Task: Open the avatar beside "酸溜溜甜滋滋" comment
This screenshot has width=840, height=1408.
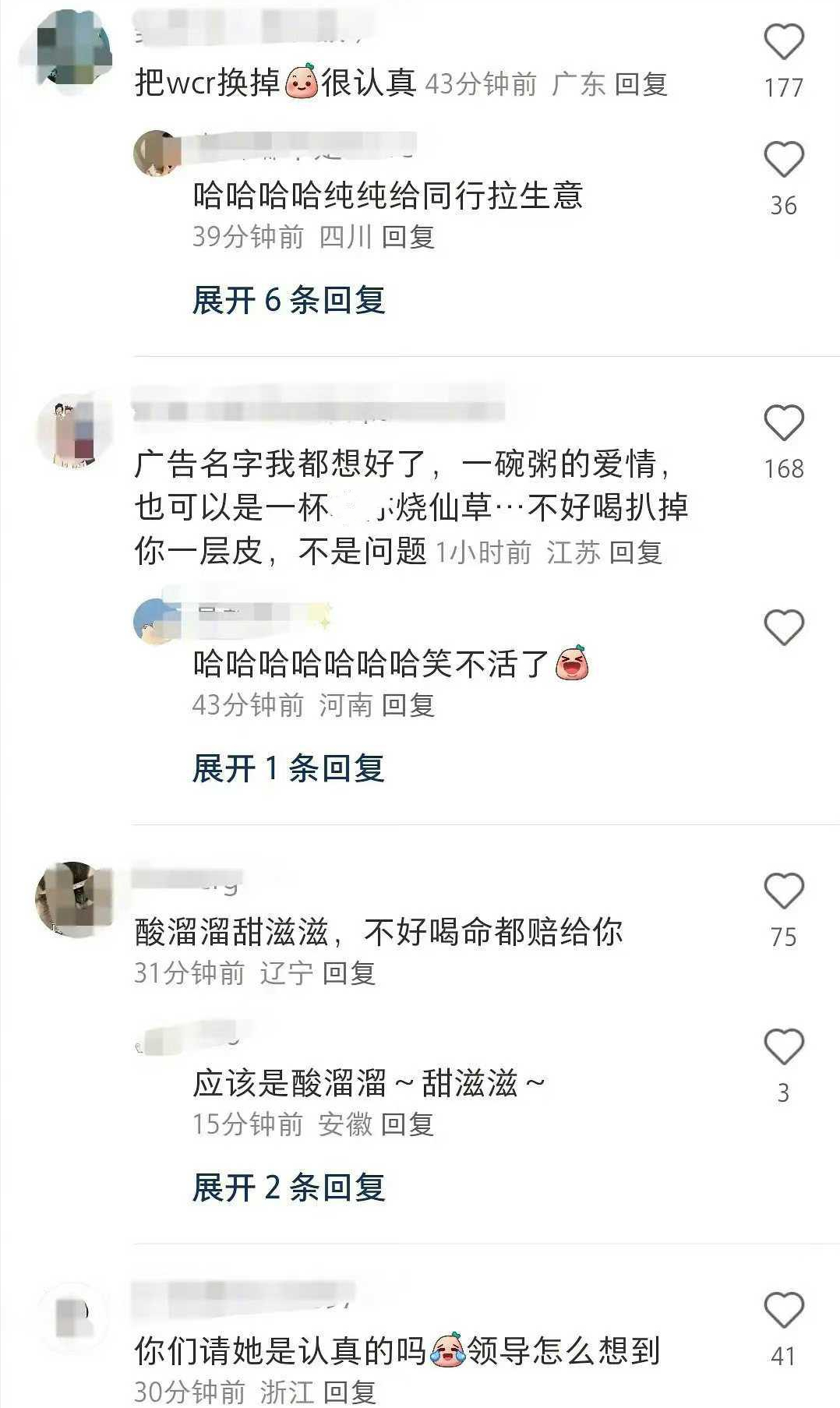Action: (75, 899)
